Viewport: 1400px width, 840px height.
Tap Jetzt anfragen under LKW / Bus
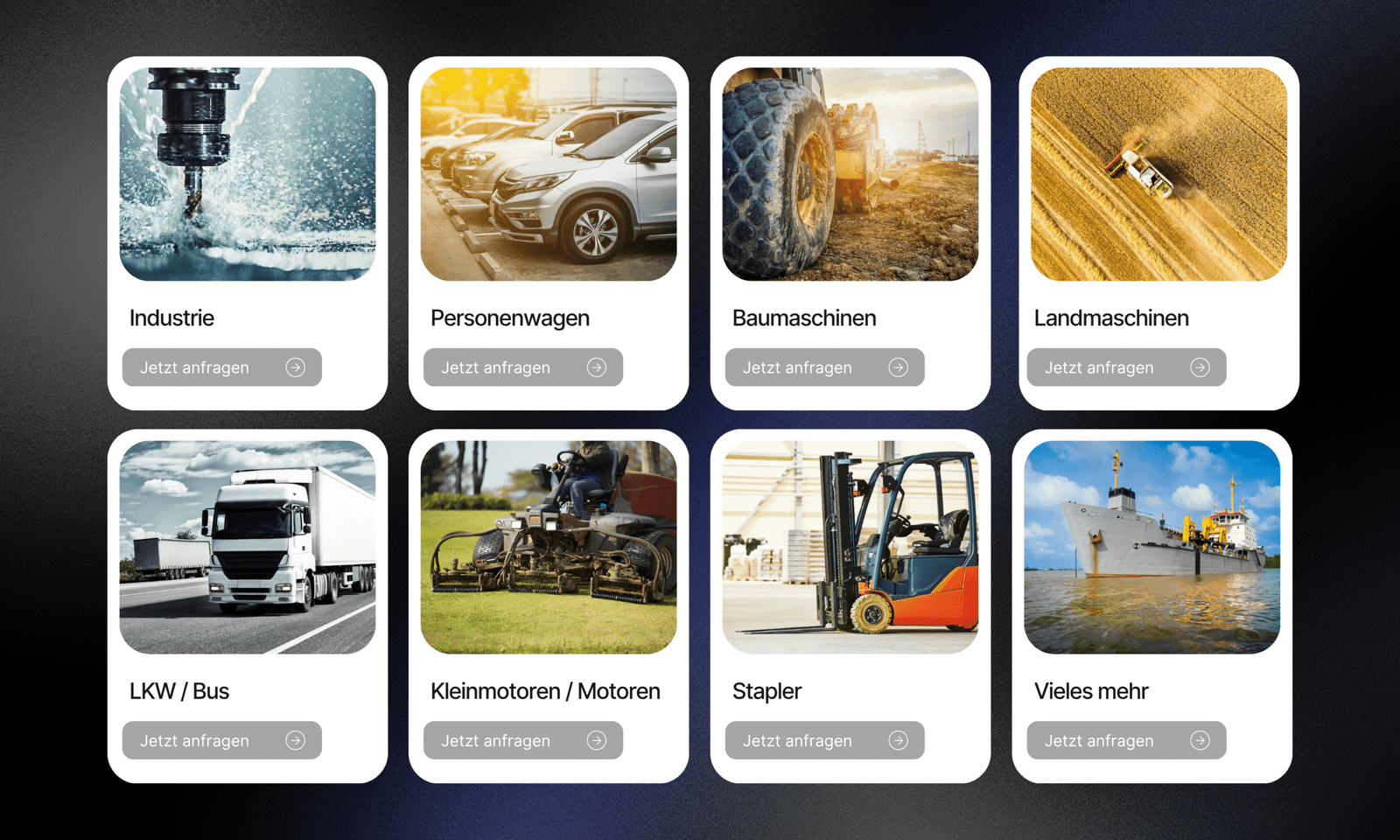tap(221, 740)
